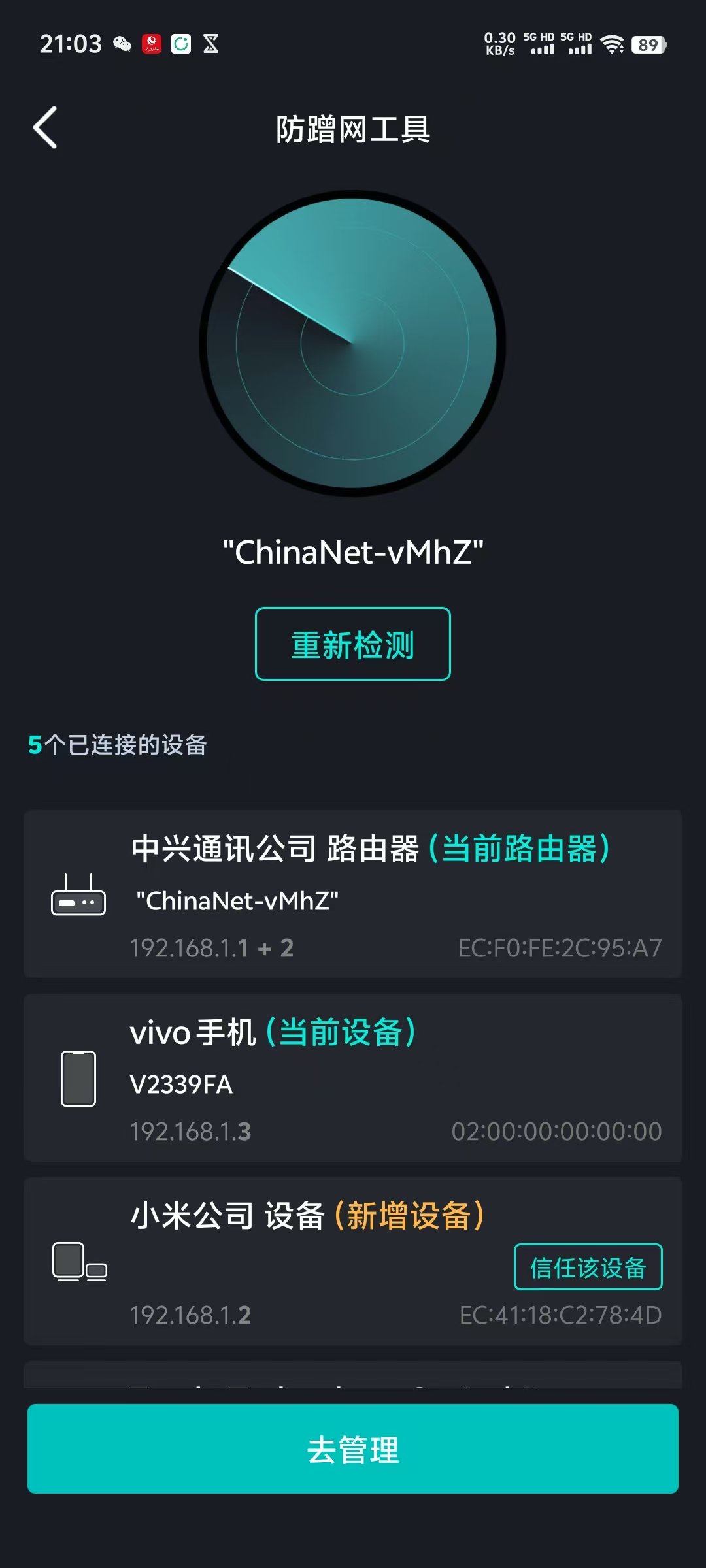This screenshot has width=706, height=1568.
Task: Tap the network name ChinaNet-vMhZ
Action: pos(353,552)
